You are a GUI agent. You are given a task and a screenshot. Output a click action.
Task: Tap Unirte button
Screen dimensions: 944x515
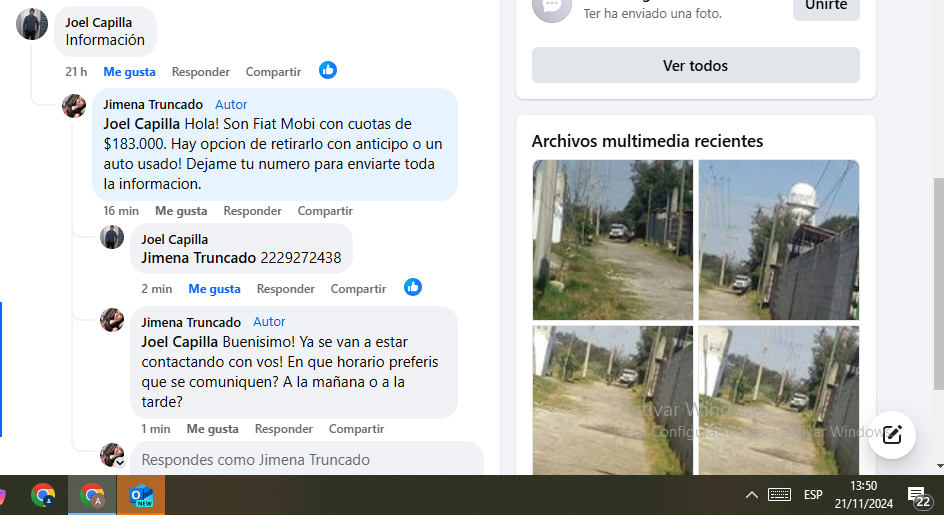click(825, 6)
